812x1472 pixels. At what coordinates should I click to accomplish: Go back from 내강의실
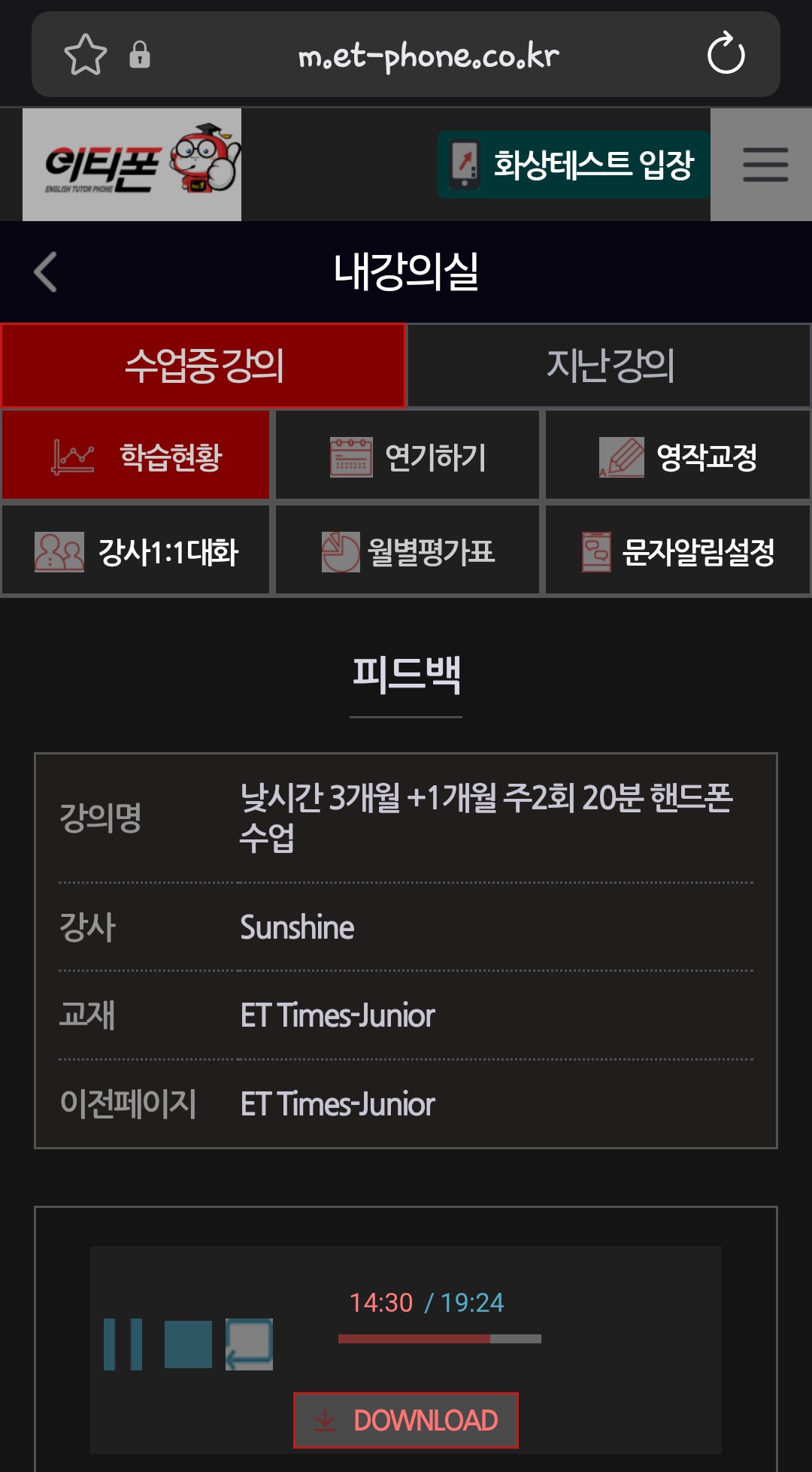pos(45,272)
